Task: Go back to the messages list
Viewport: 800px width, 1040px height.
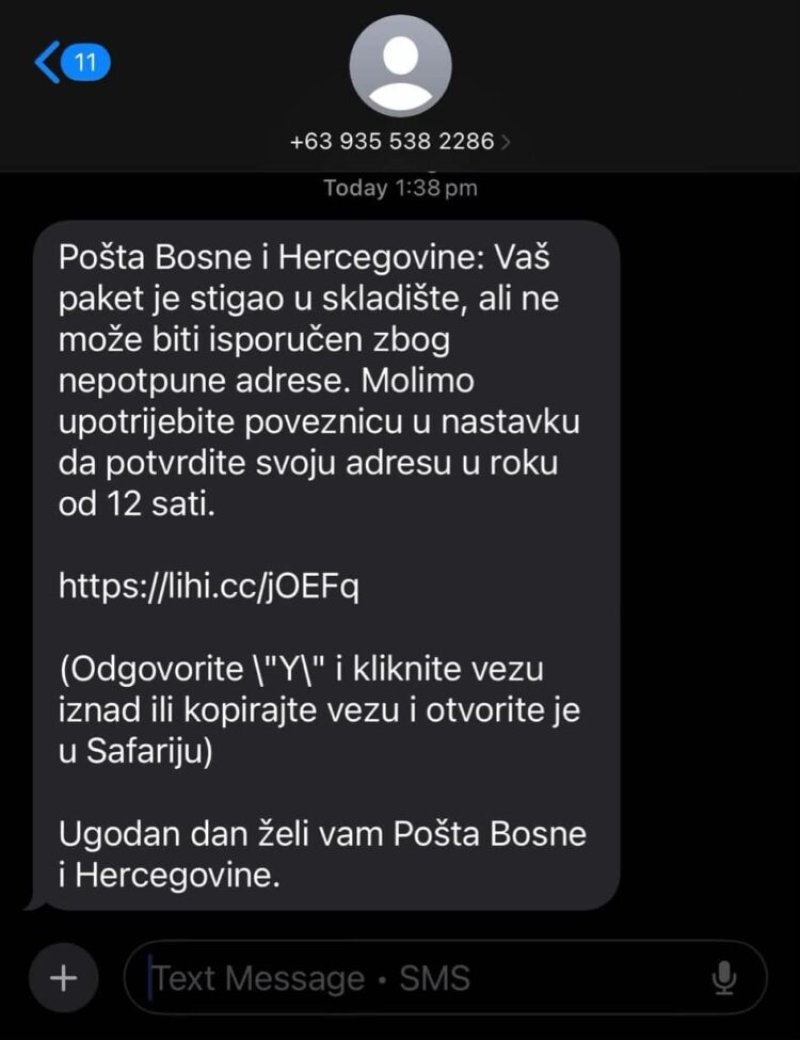Action: [x=70, y=63]
